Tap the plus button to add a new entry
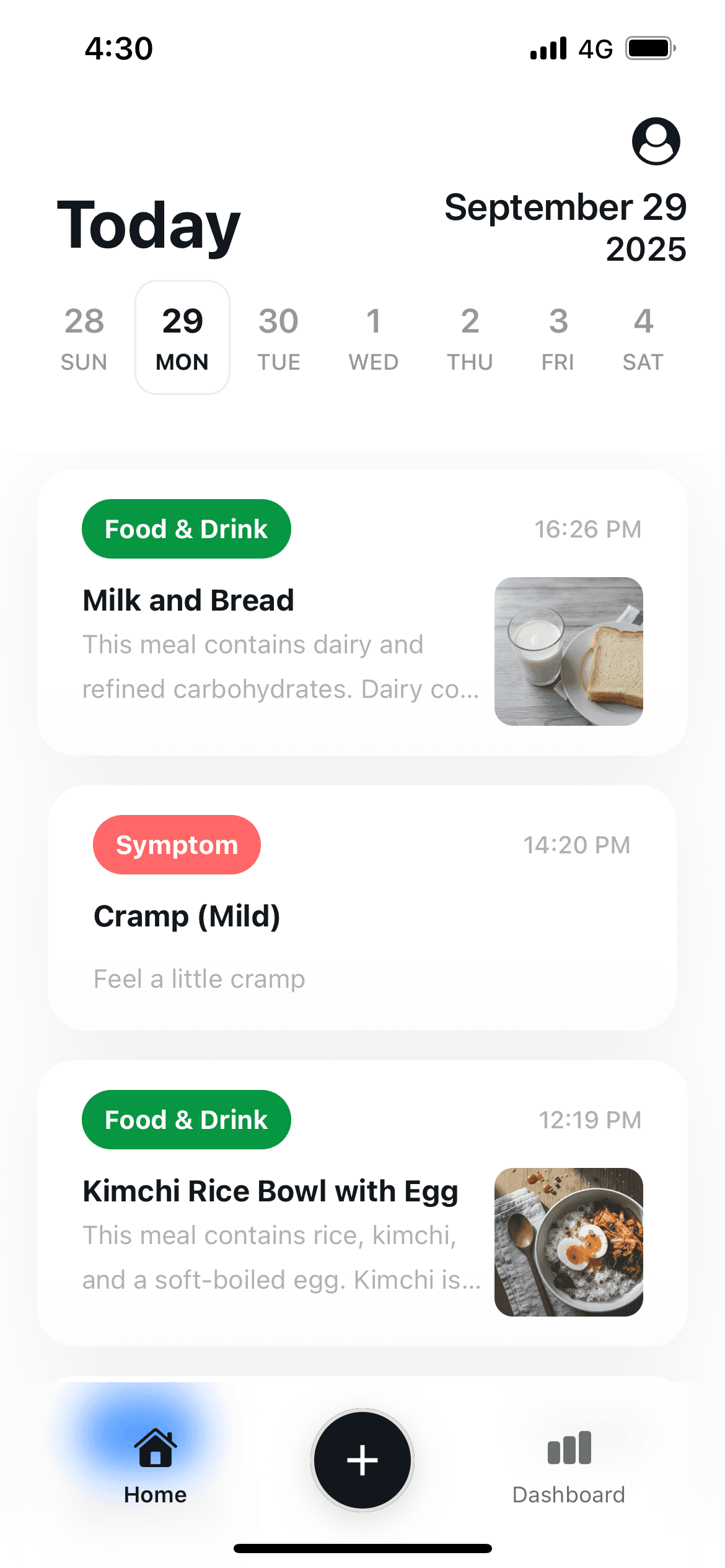This screenshot has width=725, height=1568. 362,1460
